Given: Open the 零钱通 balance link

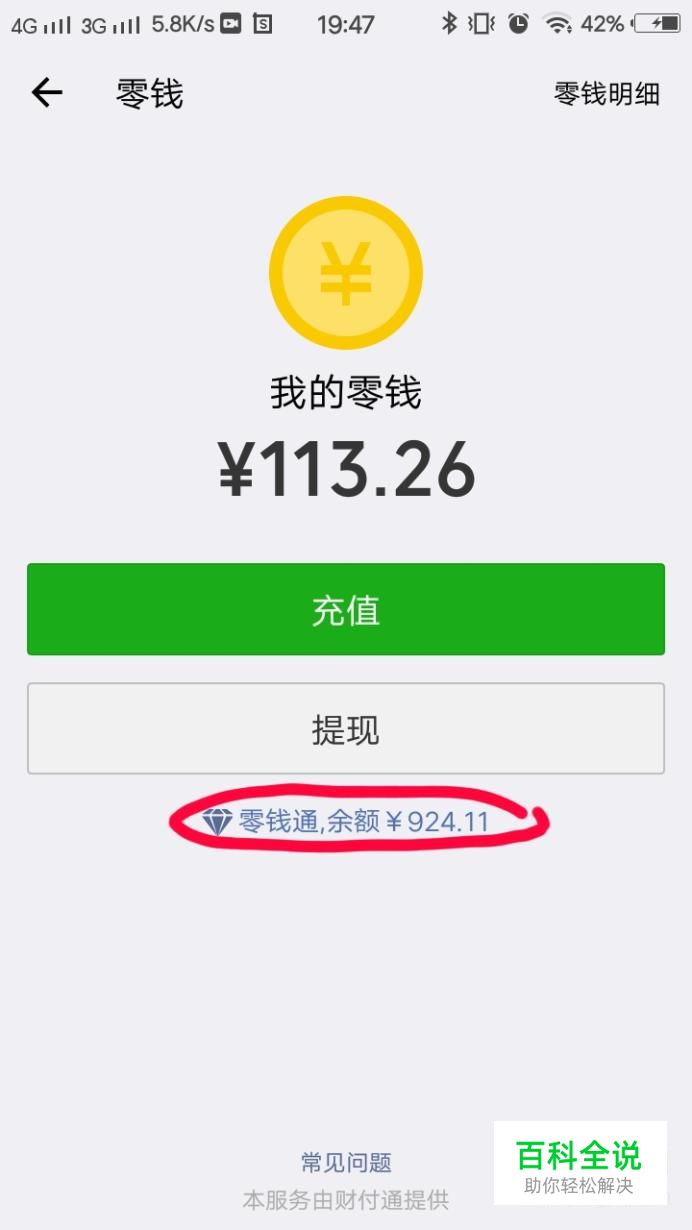Looking at the screenshot, I should (346, 822).
